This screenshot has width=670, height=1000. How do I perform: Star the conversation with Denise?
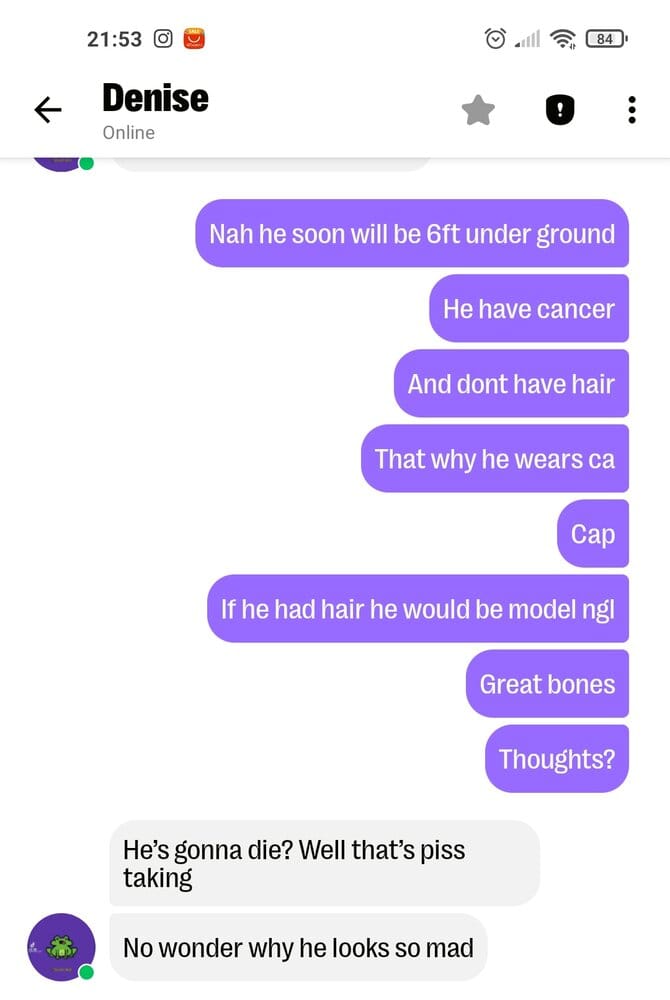click(x=479, y=110)
